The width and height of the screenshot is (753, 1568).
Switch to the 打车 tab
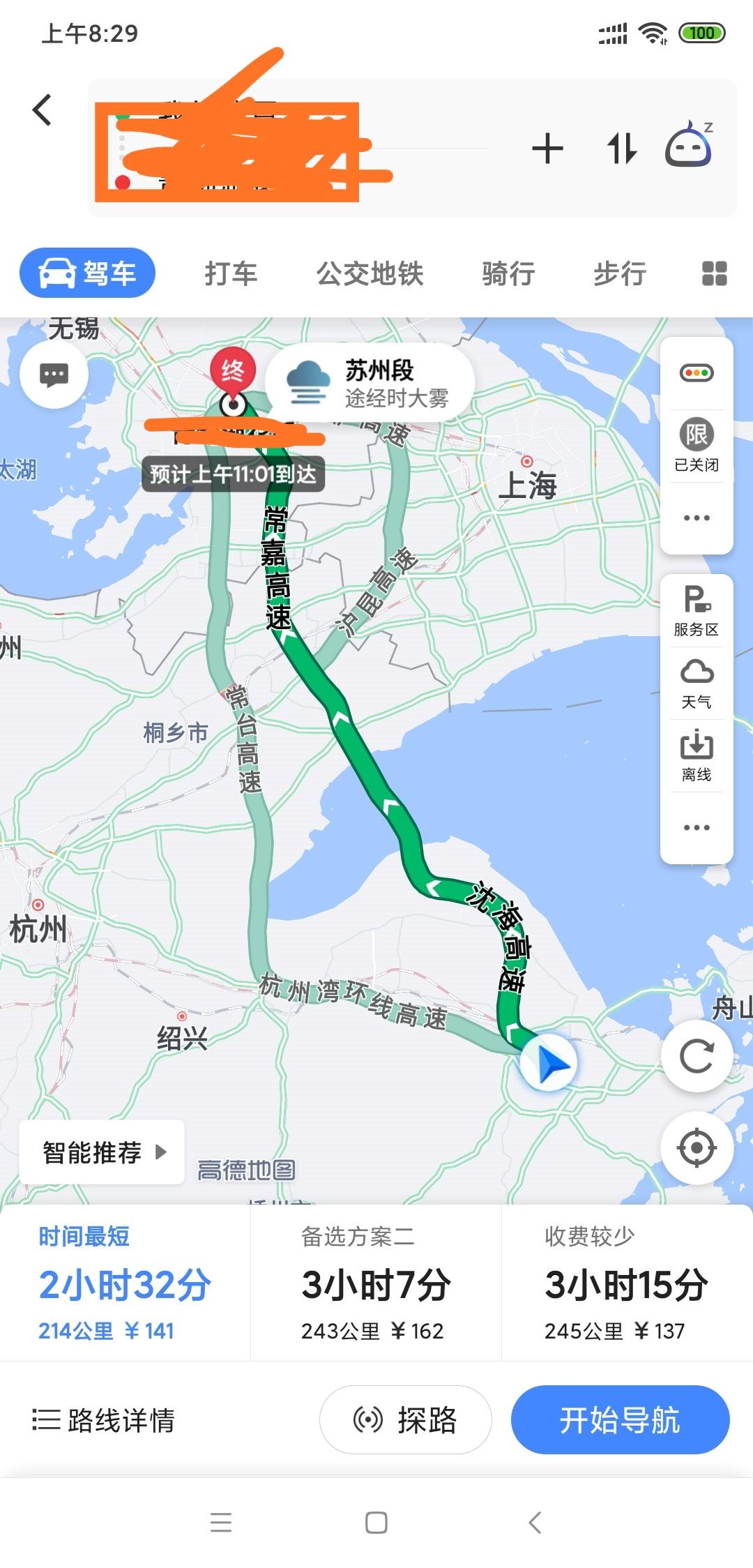pyautogui.click(x=231, y=273)
